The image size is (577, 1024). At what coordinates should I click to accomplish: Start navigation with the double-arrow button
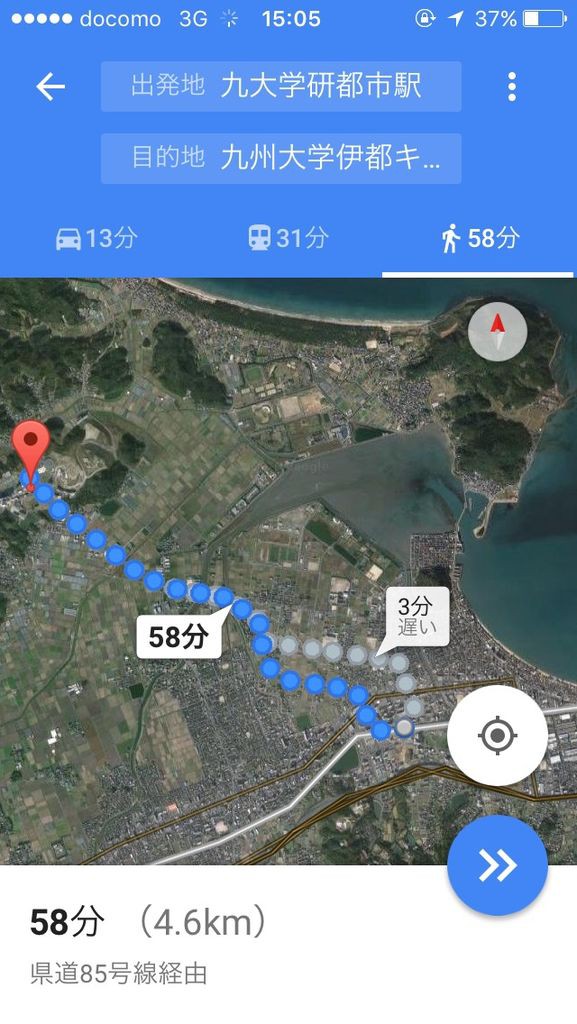[497, 865]
